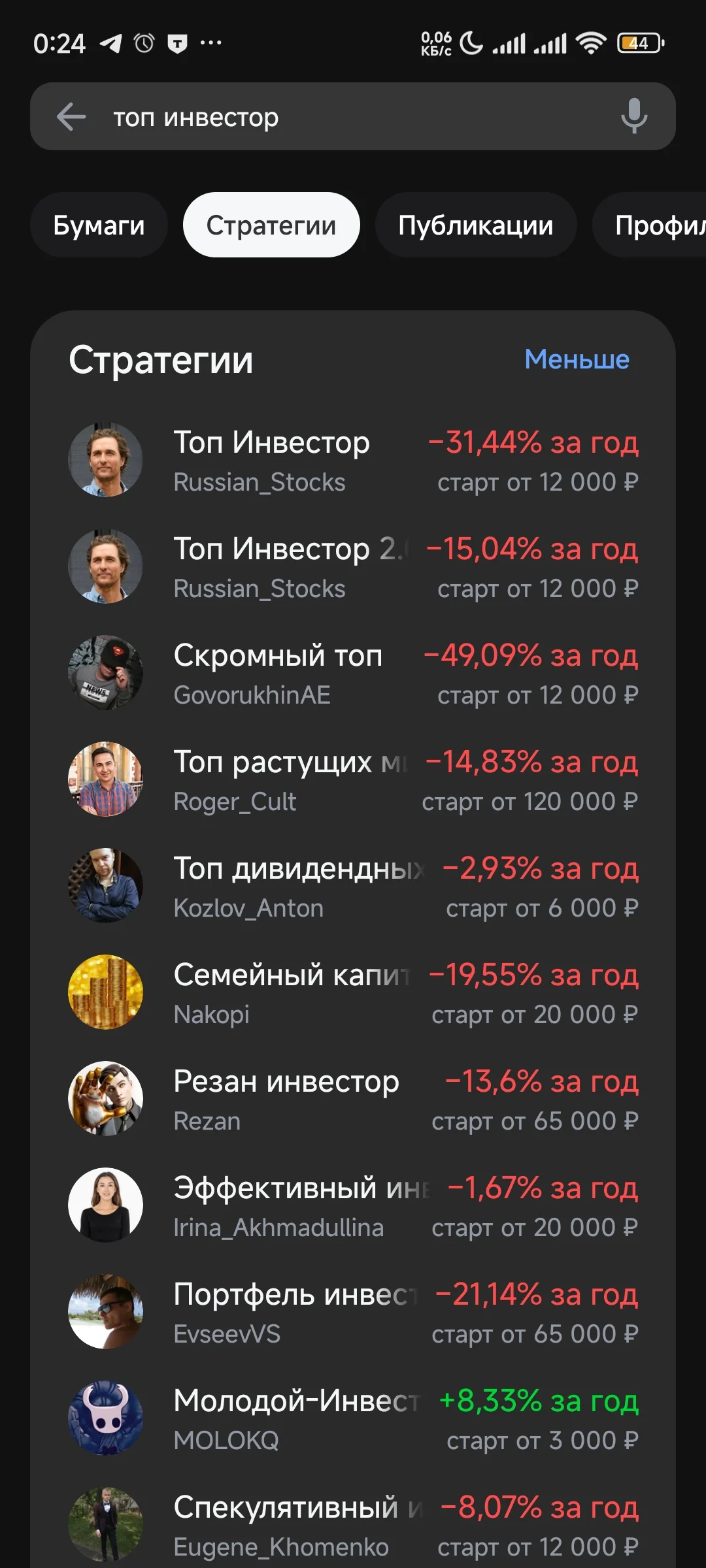Open Roger_Cult's Топ растущих strategy
706x1568 pixels.
click(353, 780)
